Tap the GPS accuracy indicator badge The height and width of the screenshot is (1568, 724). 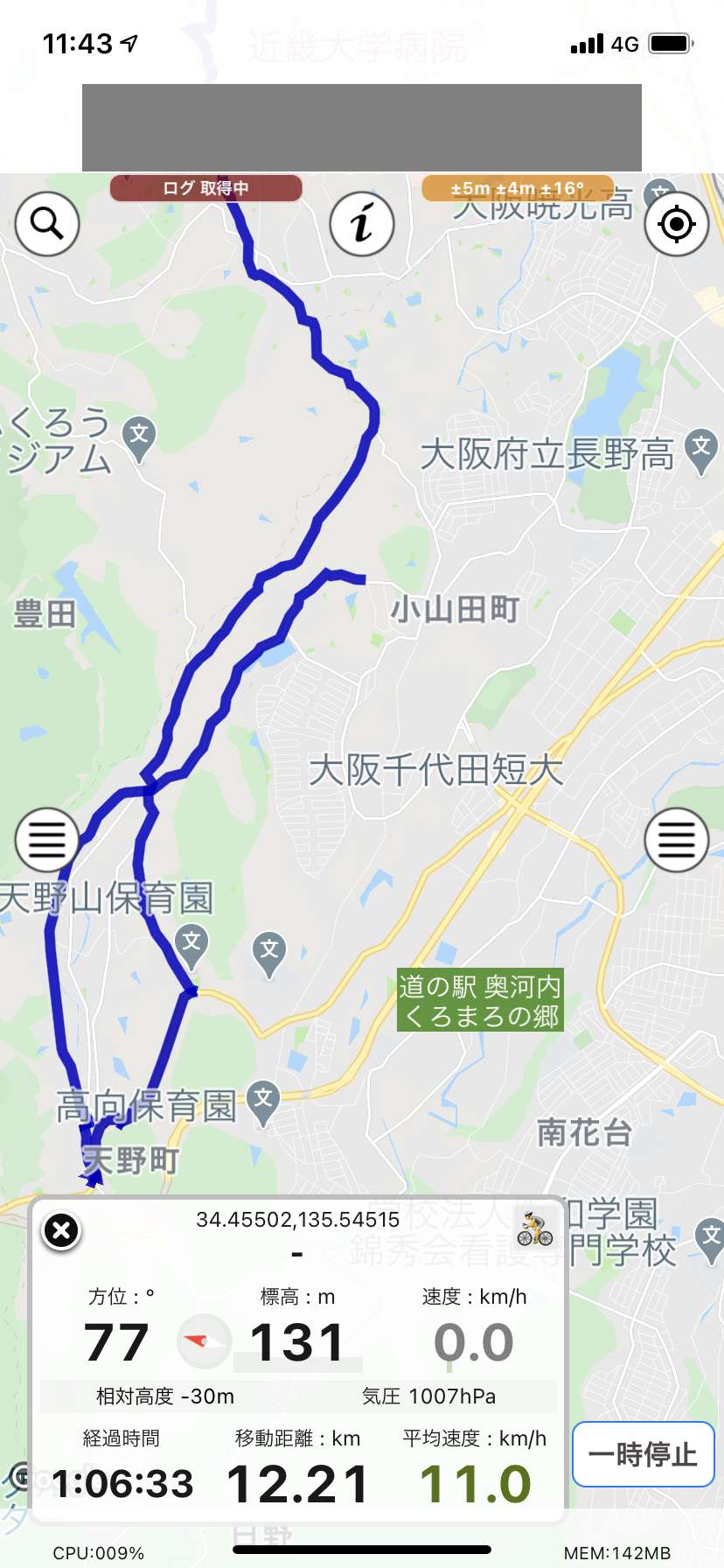tap(518, 188)
